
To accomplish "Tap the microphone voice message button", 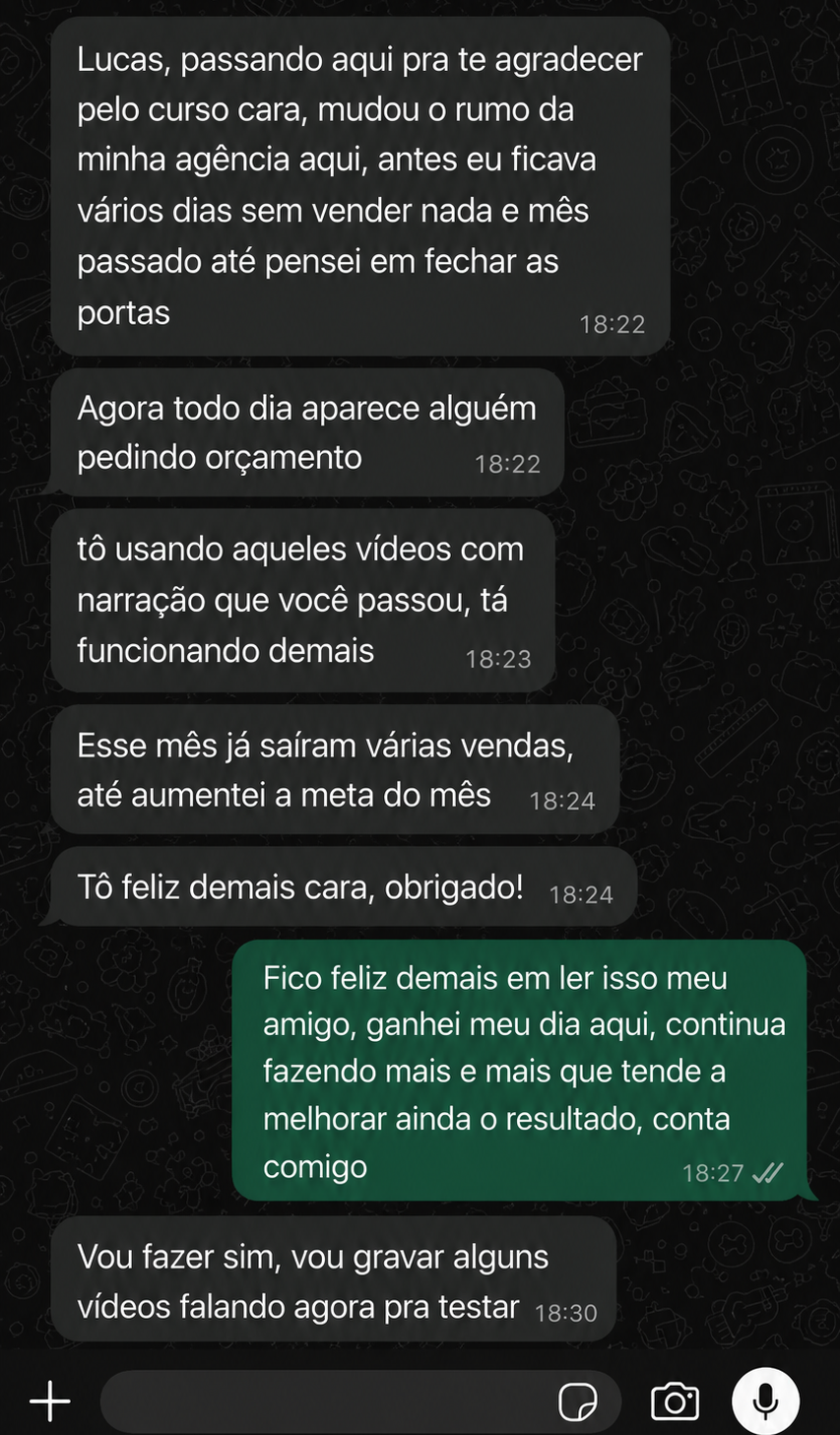I will pos(765,1401).
